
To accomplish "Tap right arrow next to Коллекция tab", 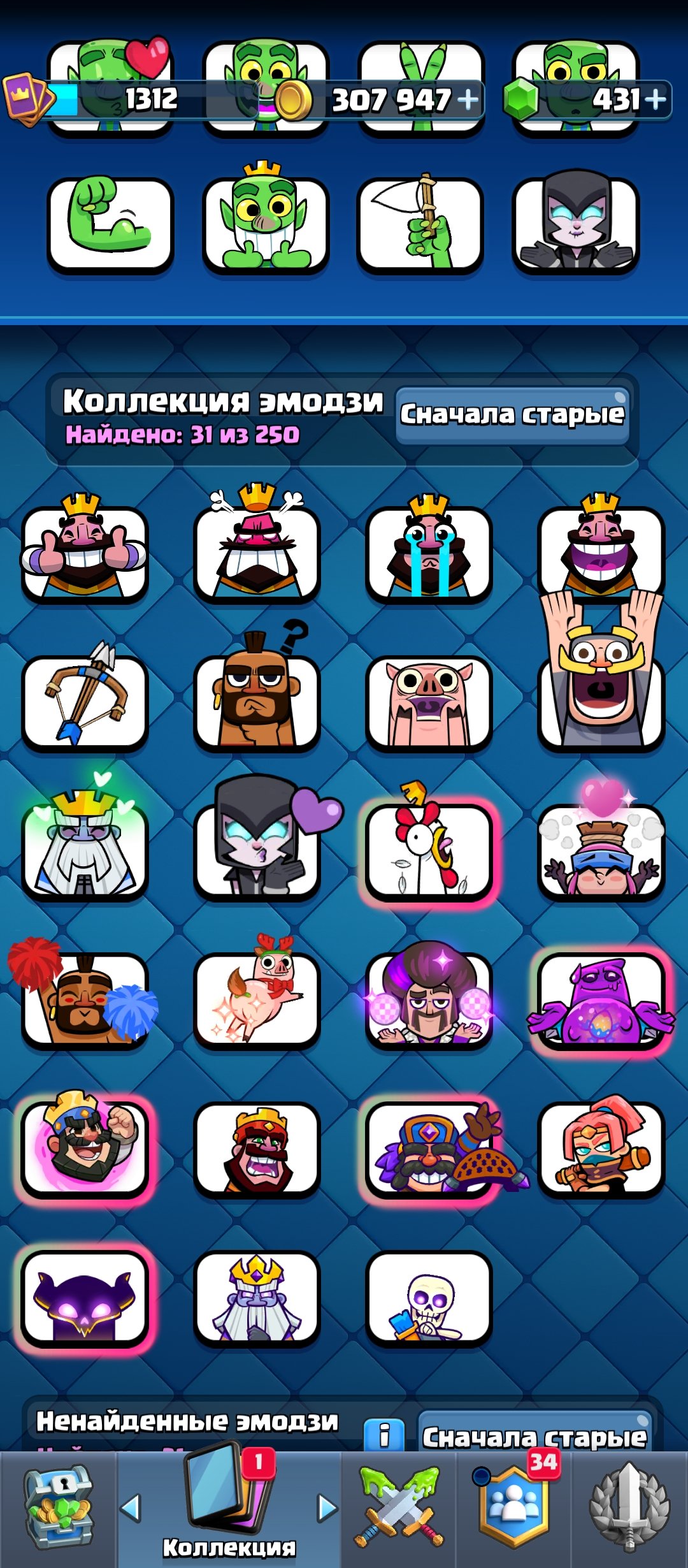I will (327, 1508).
